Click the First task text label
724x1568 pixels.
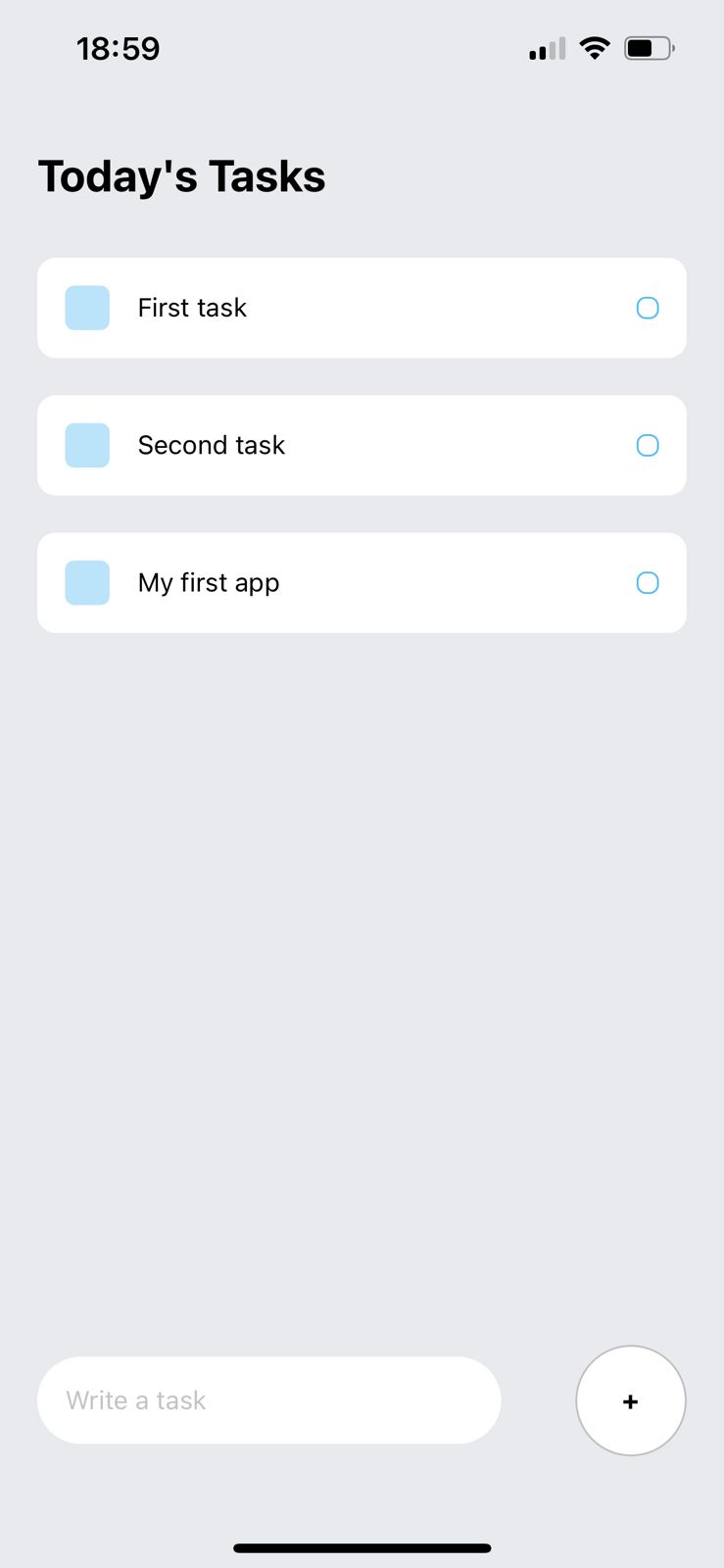[191, 307]
